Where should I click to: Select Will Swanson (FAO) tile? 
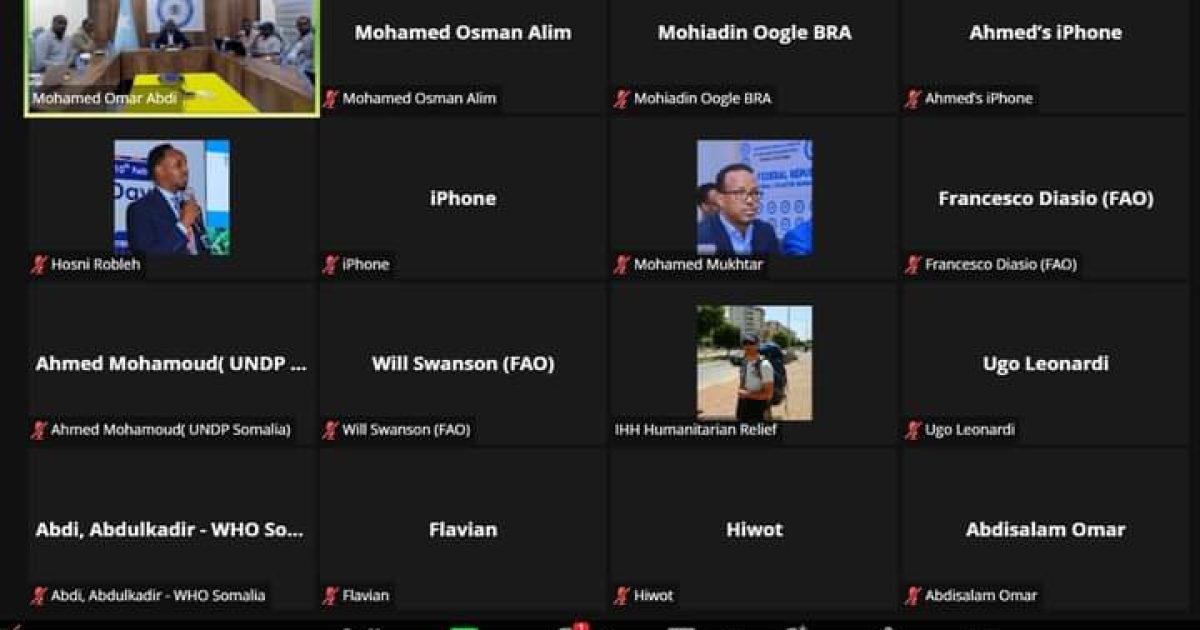pos(463,364)
